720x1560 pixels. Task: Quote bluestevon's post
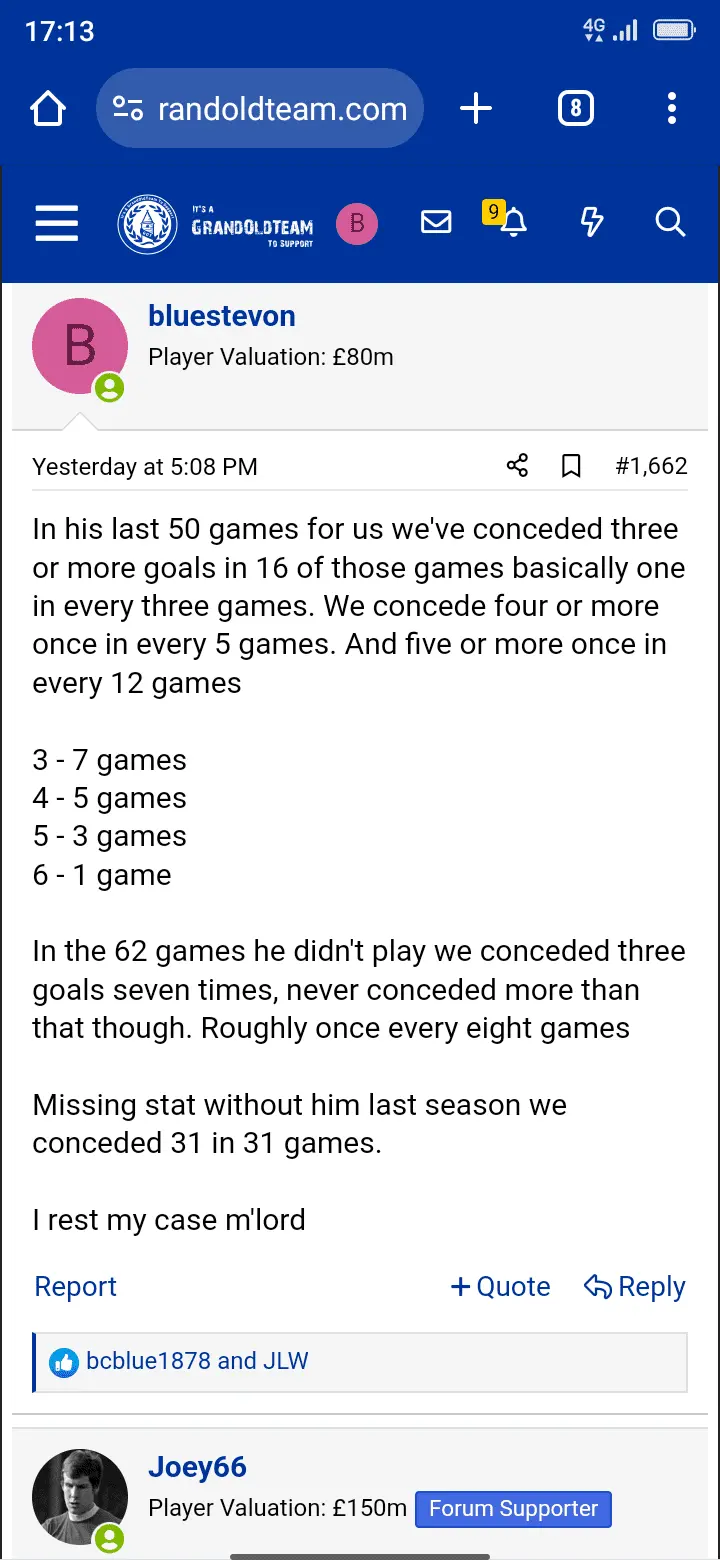point(501,1286)
